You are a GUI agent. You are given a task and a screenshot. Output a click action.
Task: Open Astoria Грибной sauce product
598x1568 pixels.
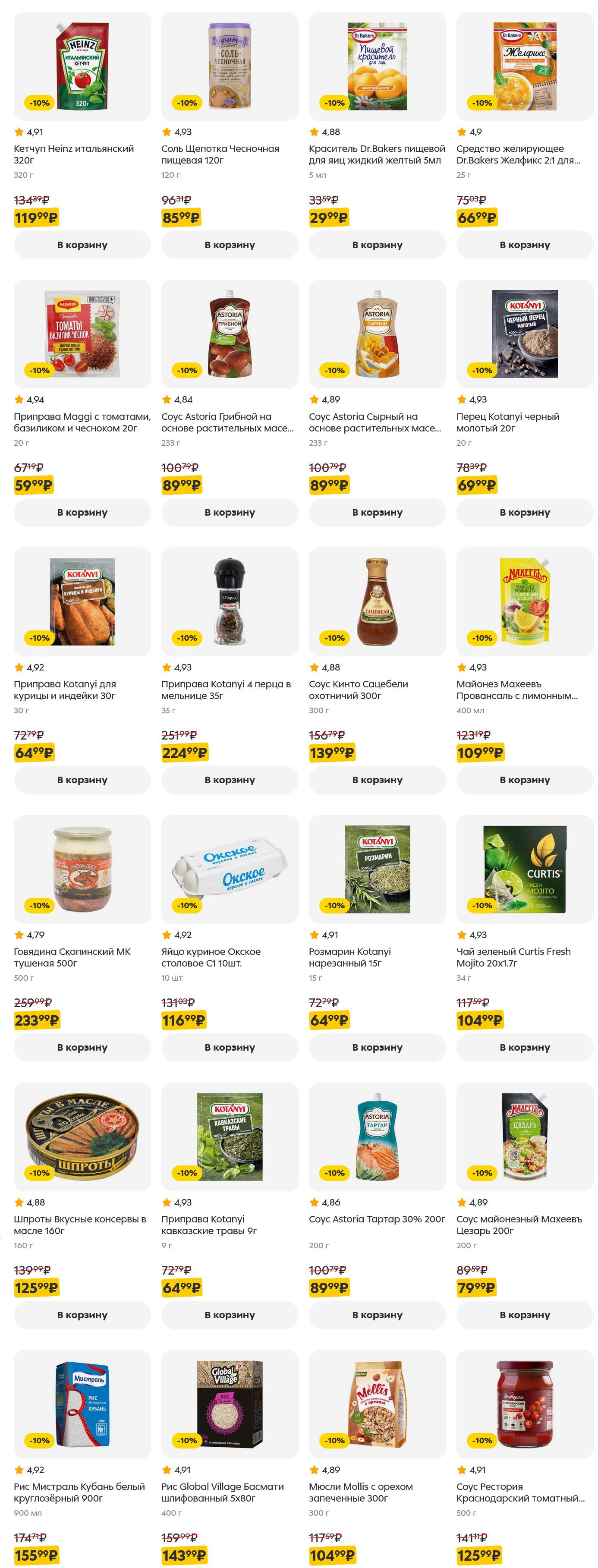(x=230, y=334)
